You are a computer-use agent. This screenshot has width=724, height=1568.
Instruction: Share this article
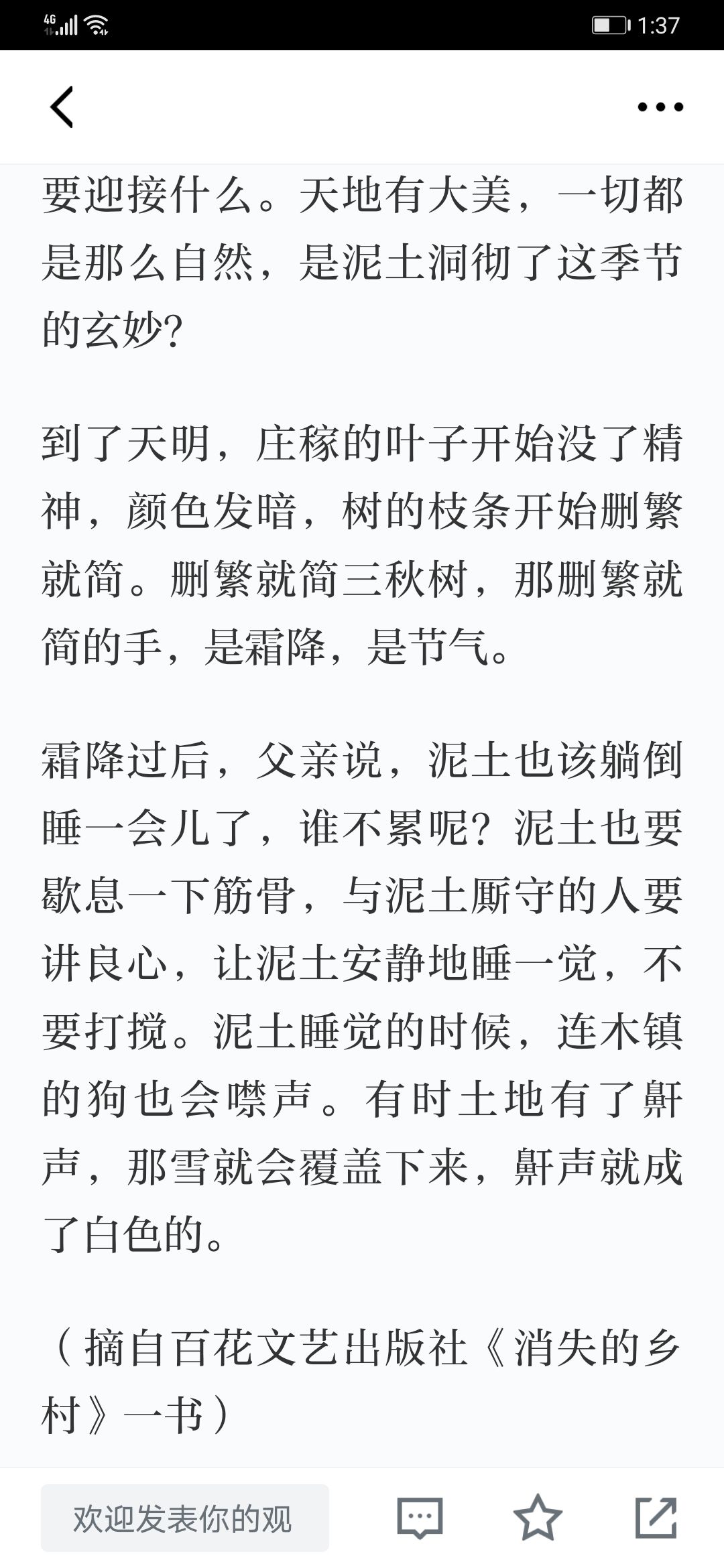click(x=656, y=1518)
